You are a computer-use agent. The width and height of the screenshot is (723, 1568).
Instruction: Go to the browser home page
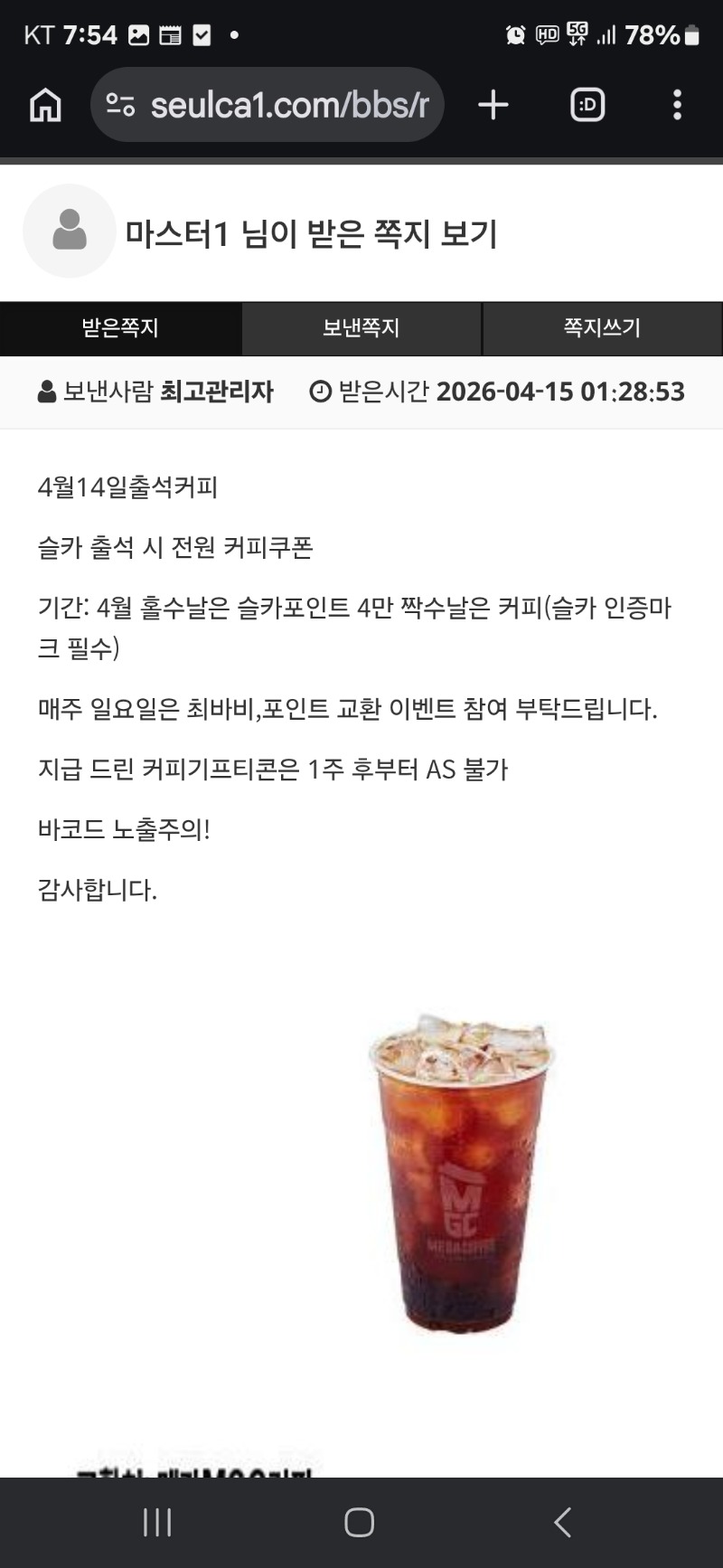tap(45, 105)
